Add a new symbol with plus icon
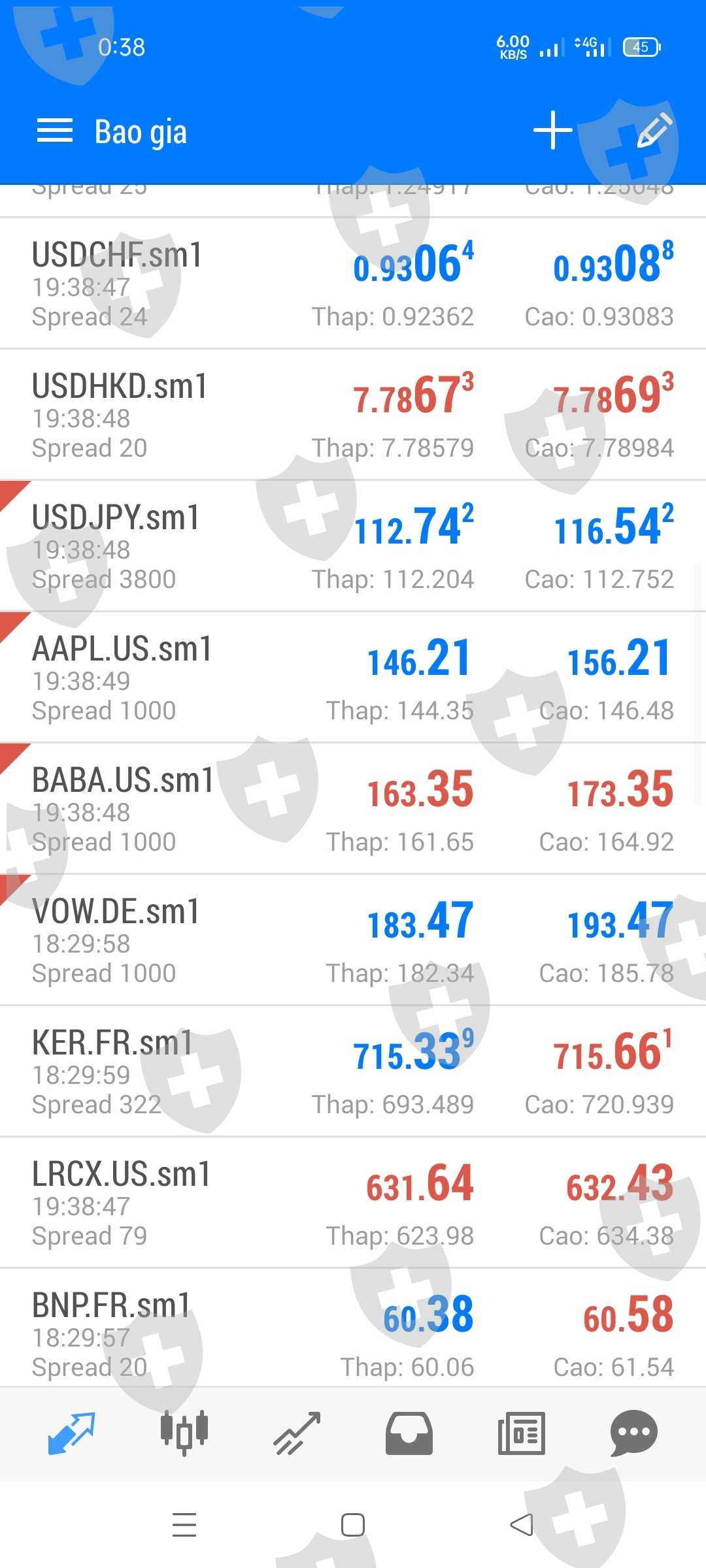Viewport: 706px width, 1568px height. 552,130
